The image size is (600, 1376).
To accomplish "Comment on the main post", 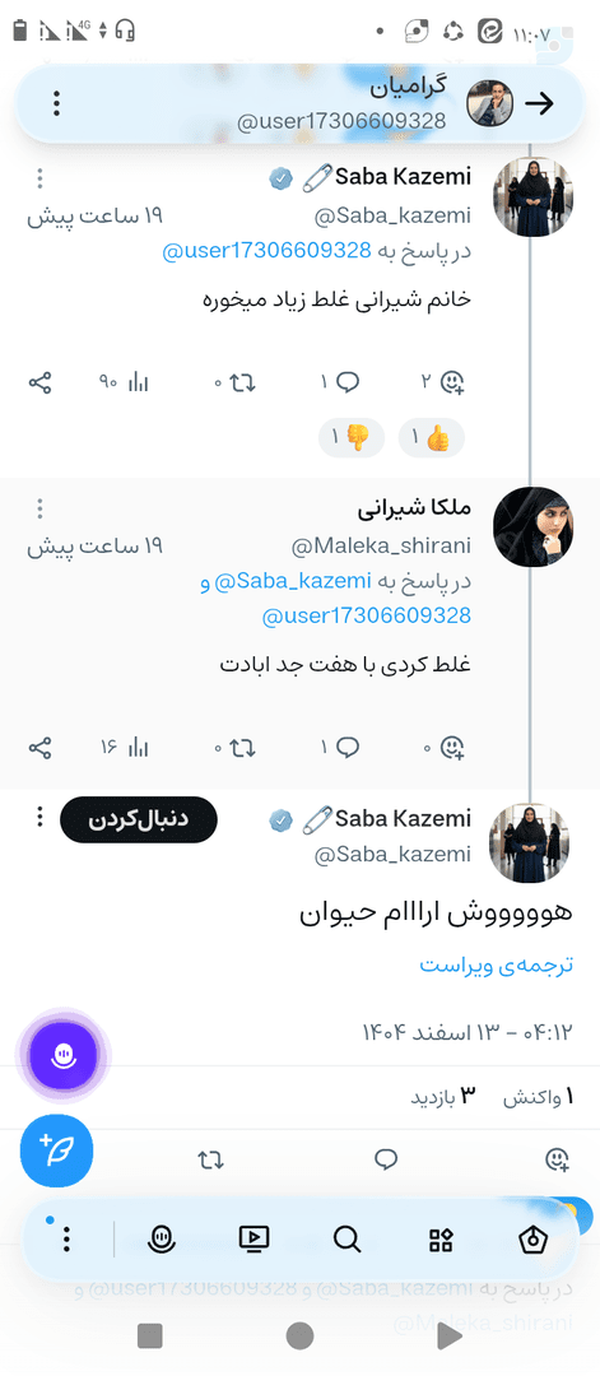I will tap(386, 1160).
